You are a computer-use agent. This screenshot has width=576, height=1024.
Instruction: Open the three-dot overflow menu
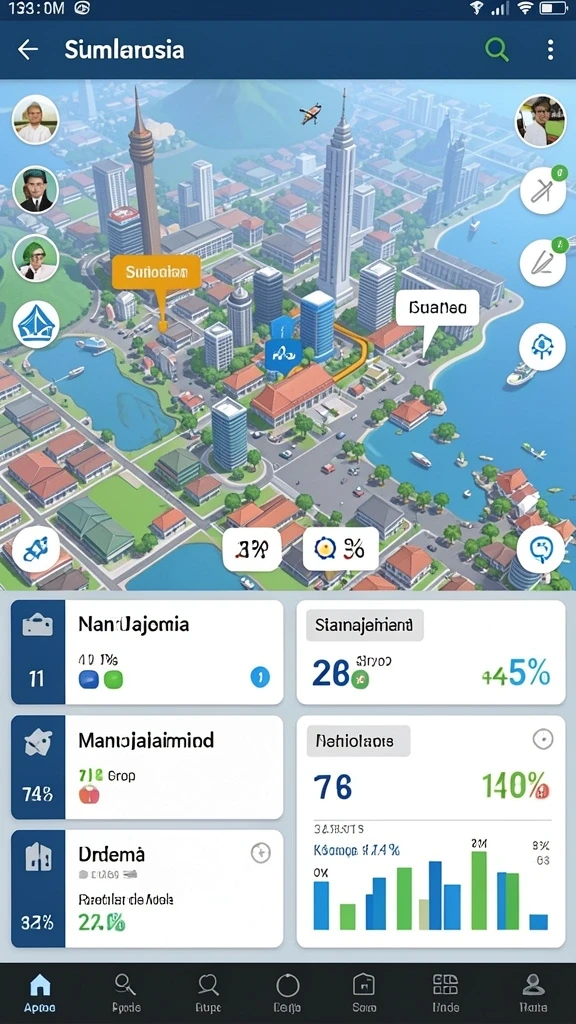coord(551,50)
